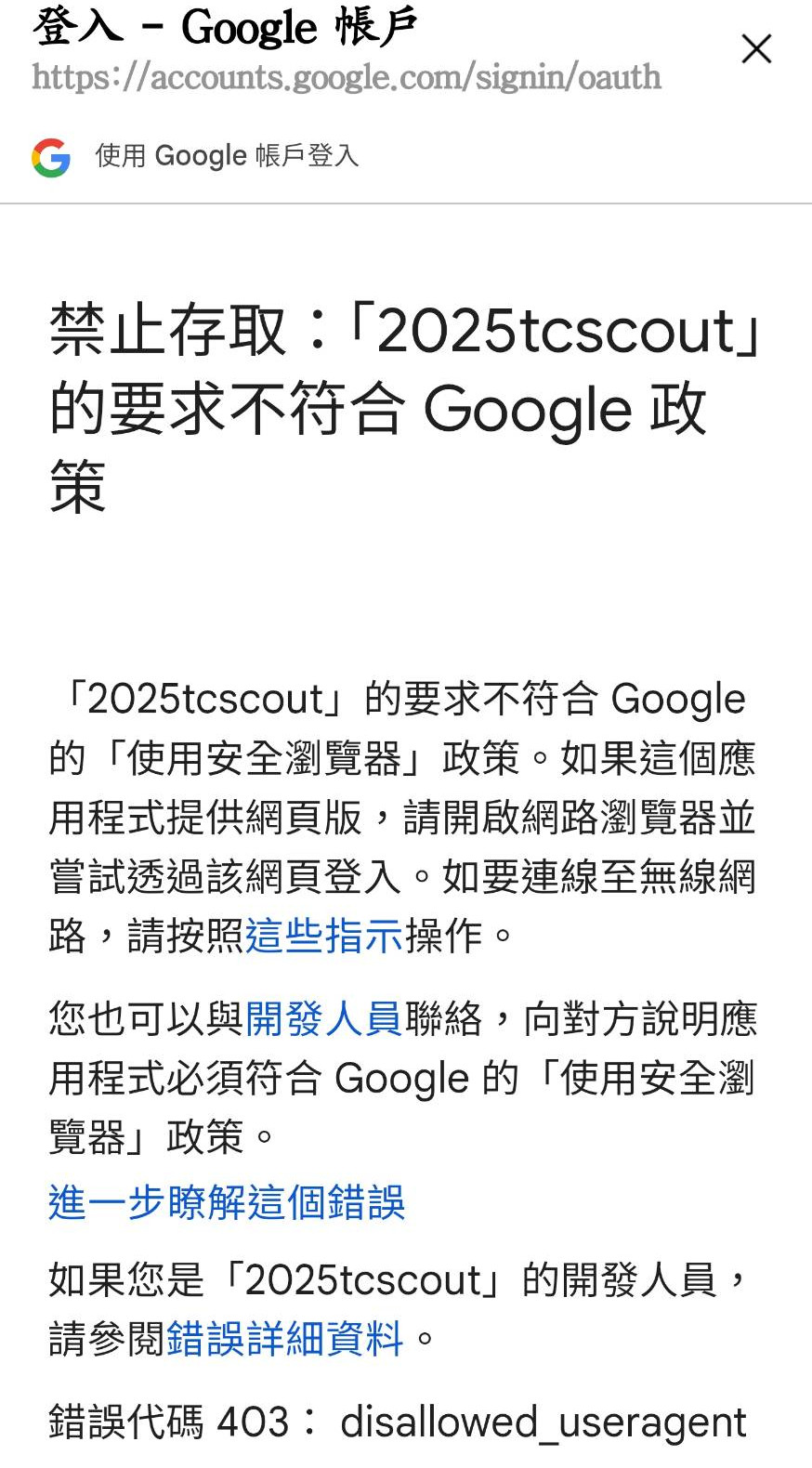Open the 開發人員 developer contact link

(324, 1019)
